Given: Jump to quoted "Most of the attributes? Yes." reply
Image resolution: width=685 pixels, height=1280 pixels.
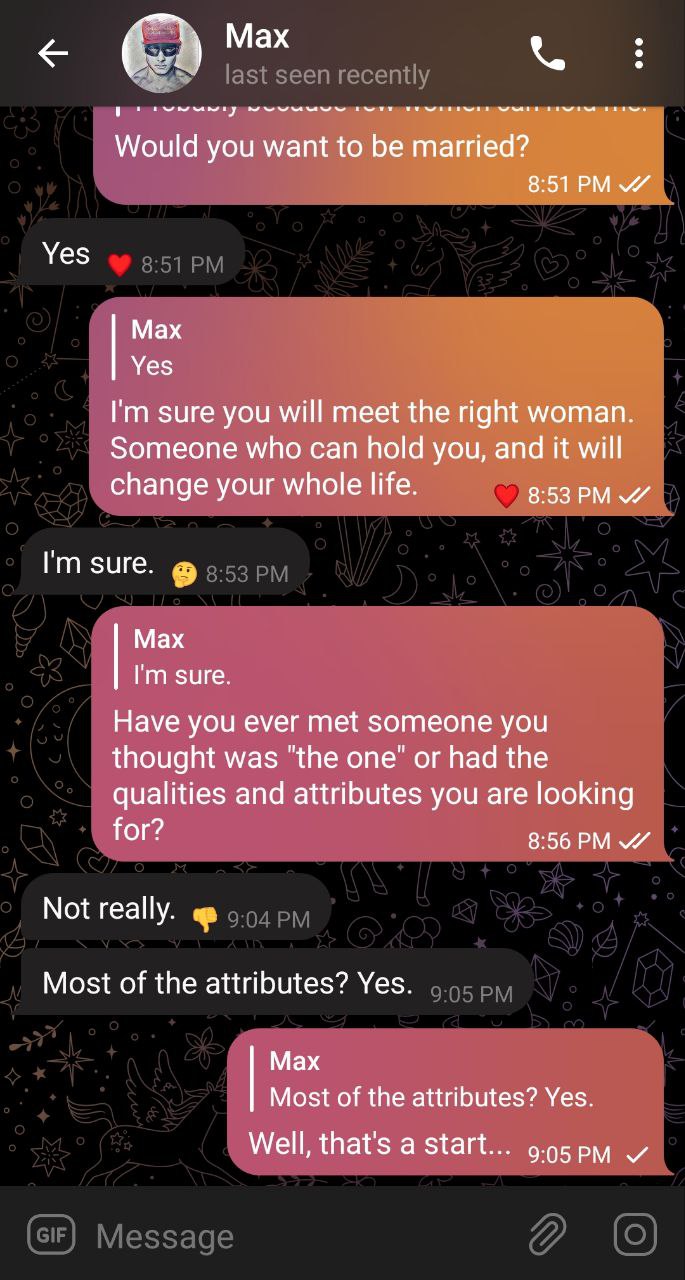Looking at the screenshot, I should (430, 1080).
